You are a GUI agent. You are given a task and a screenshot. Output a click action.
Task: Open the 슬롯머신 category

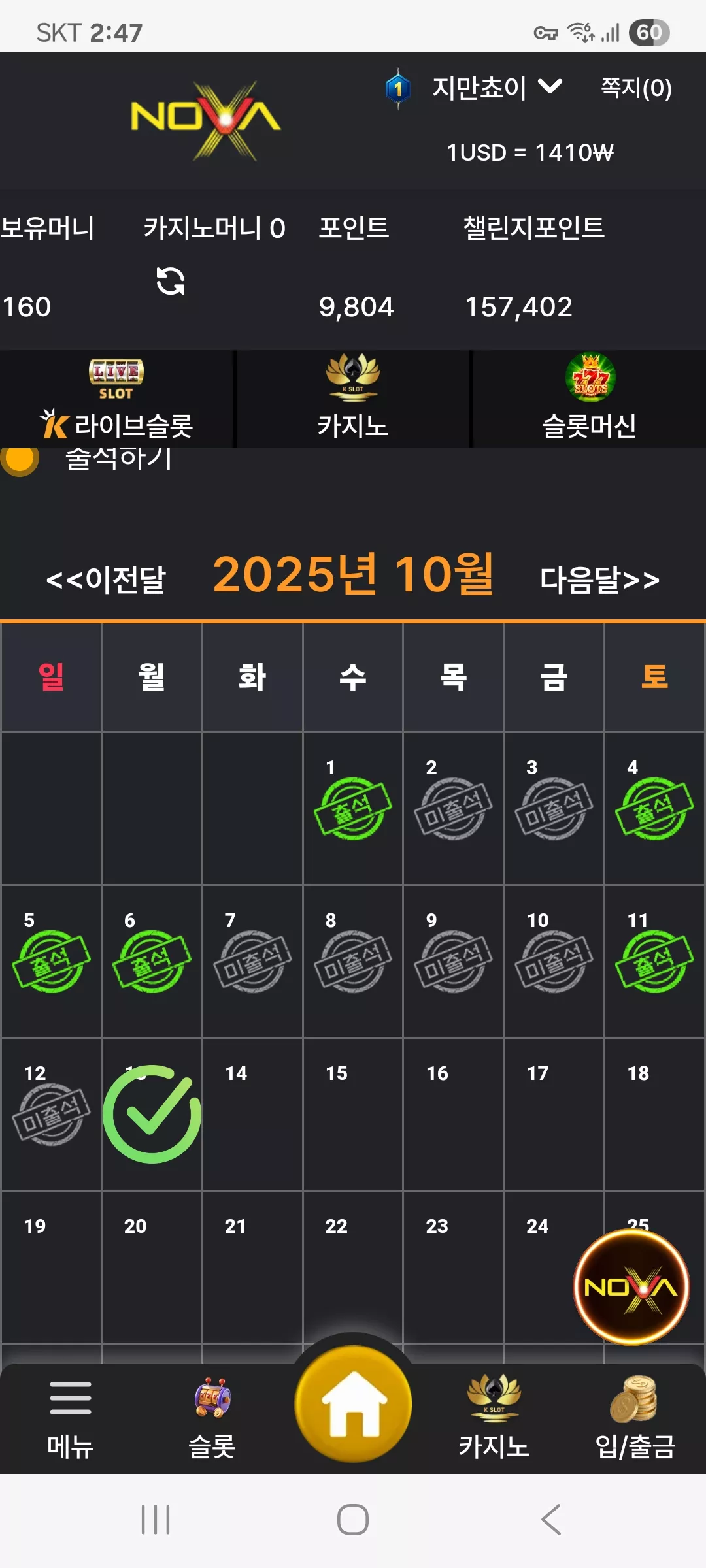coord(589,399)
